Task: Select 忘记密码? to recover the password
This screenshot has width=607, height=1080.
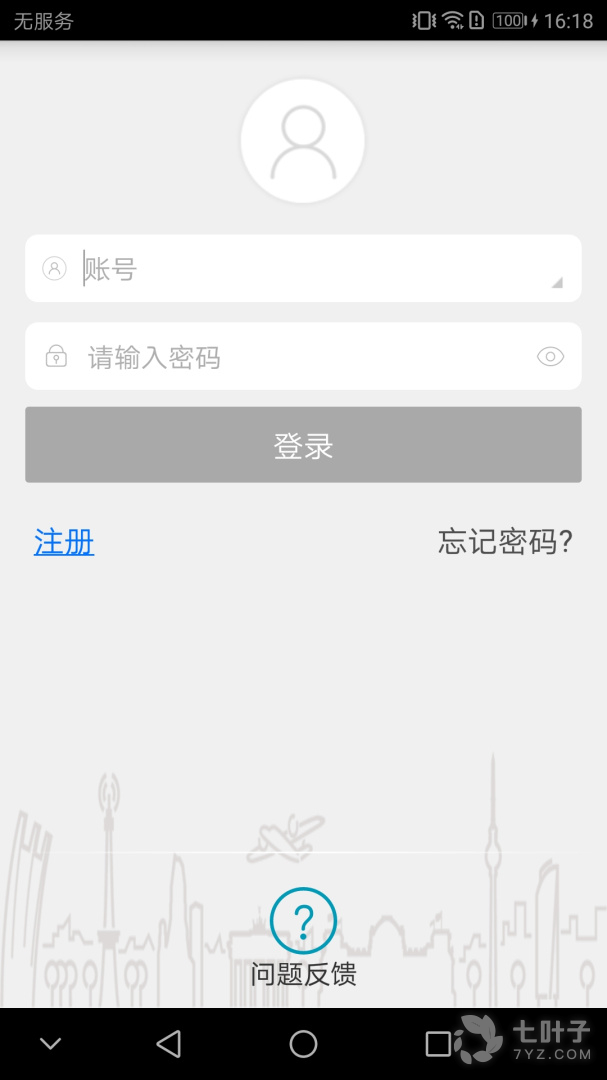Action: [505, 542]
